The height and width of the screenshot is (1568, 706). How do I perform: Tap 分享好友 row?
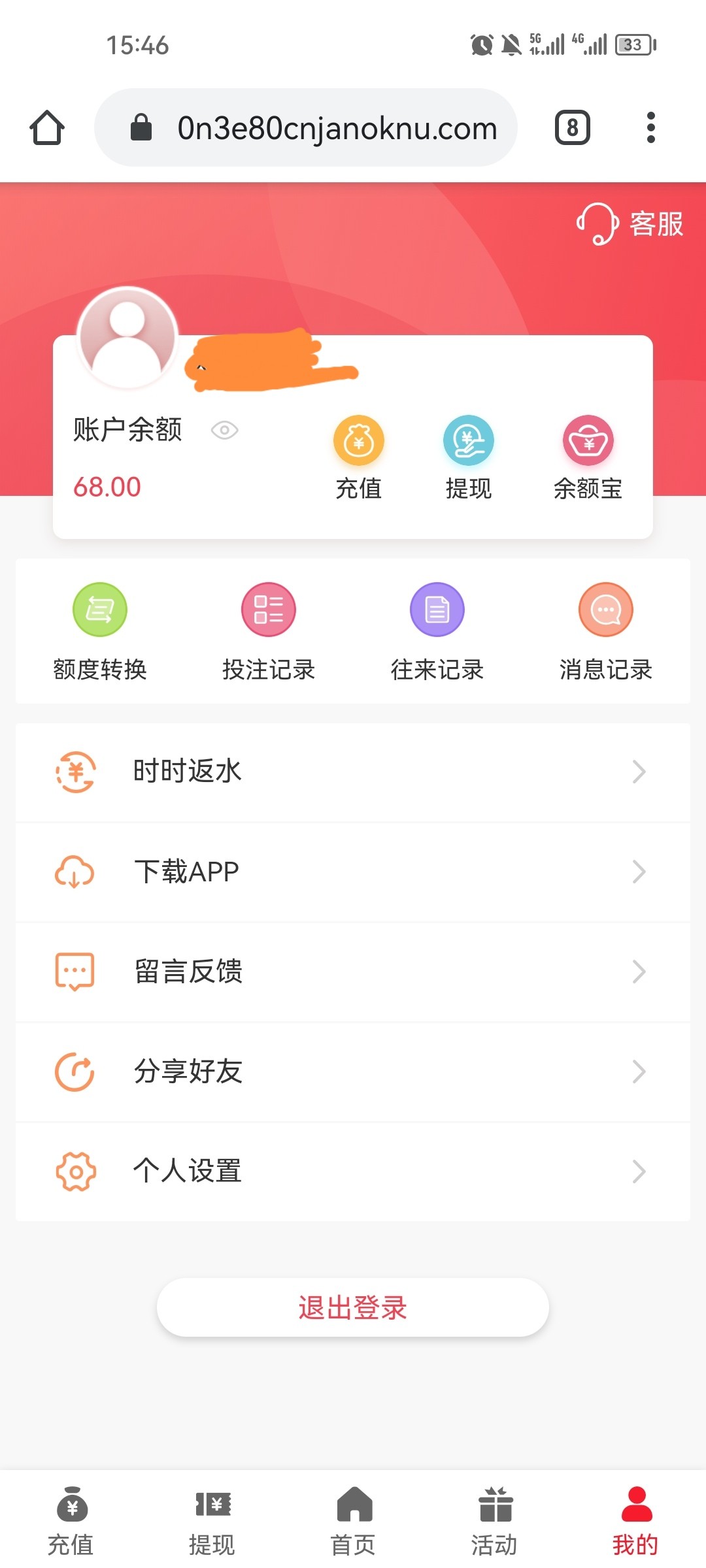(x=353, y=1071)
